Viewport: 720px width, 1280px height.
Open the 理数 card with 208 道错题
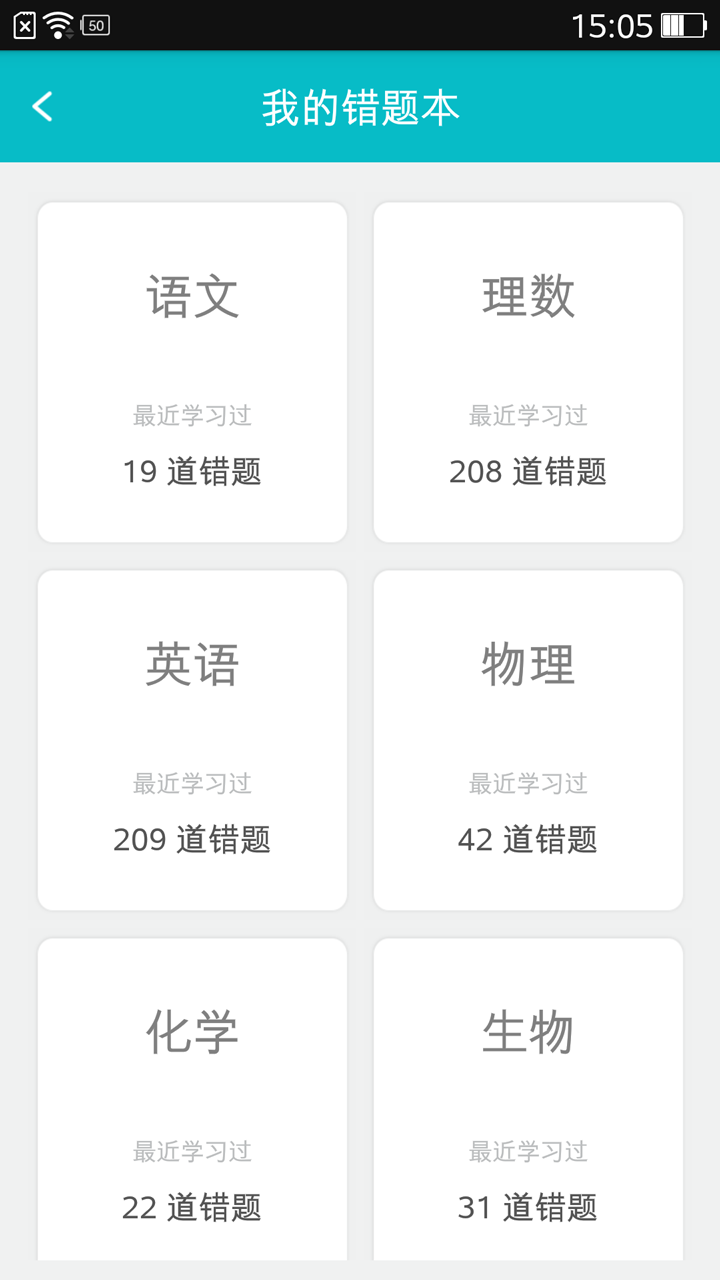528,372
